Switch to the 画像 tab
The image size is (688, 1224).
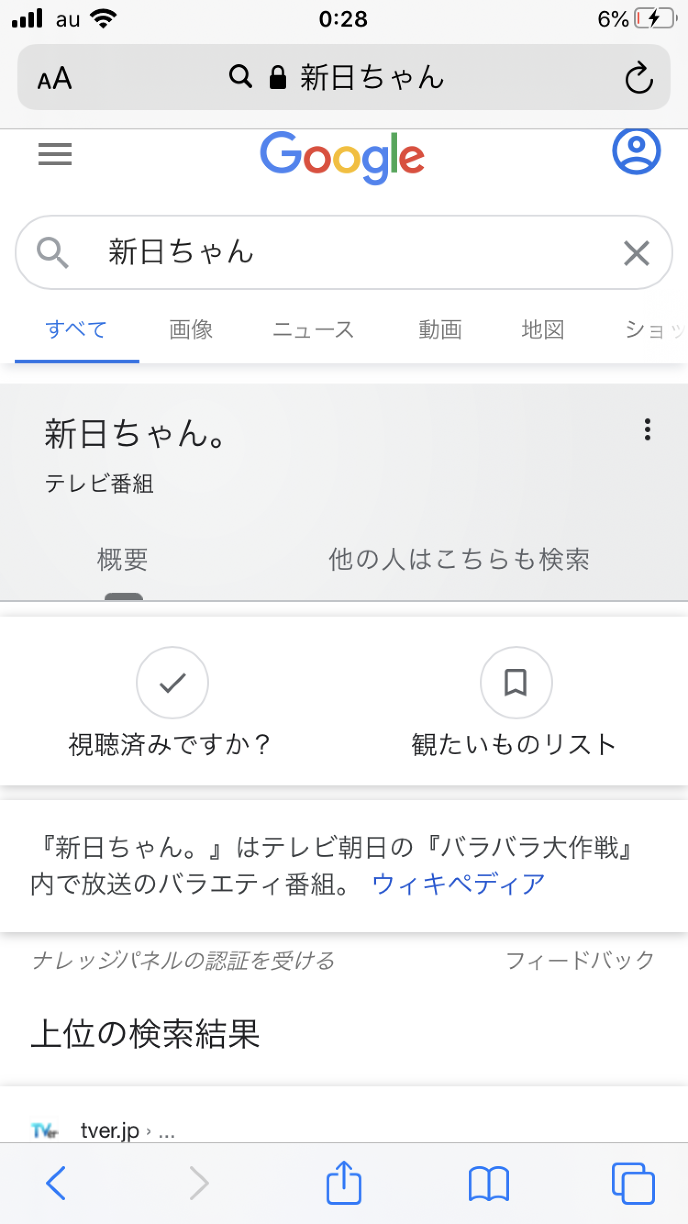click(191, 330)
